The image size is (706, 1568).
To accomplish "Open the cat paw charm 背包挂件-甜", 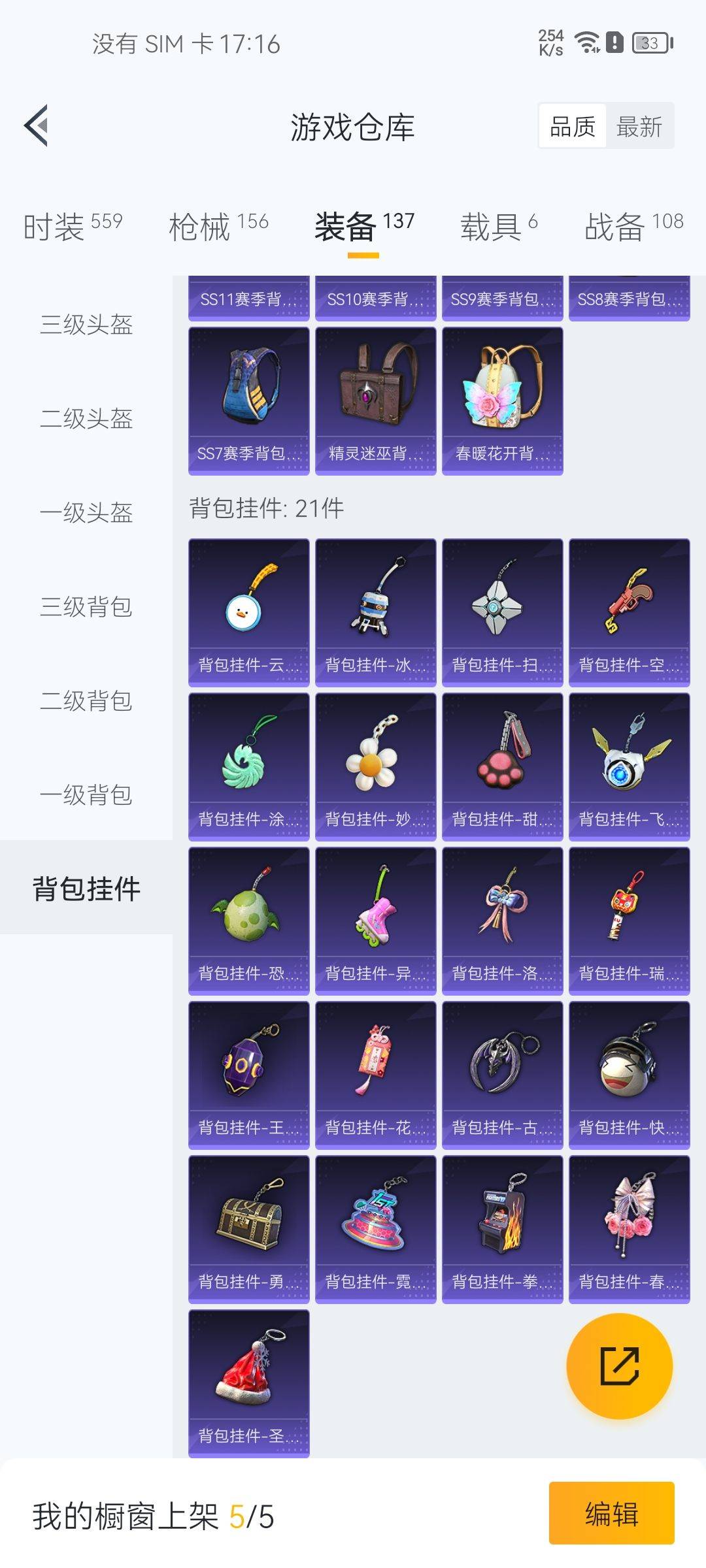I will pos(502,766).
